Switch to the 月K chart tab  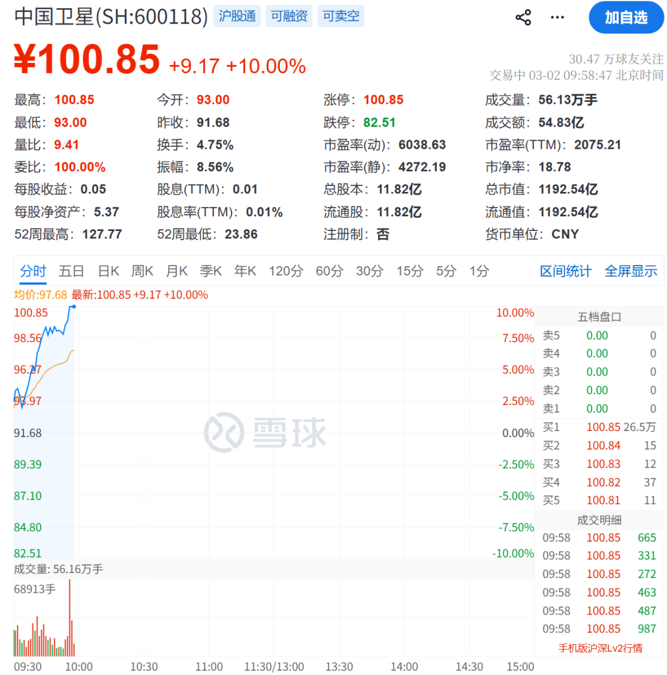(x=177, y=271)
